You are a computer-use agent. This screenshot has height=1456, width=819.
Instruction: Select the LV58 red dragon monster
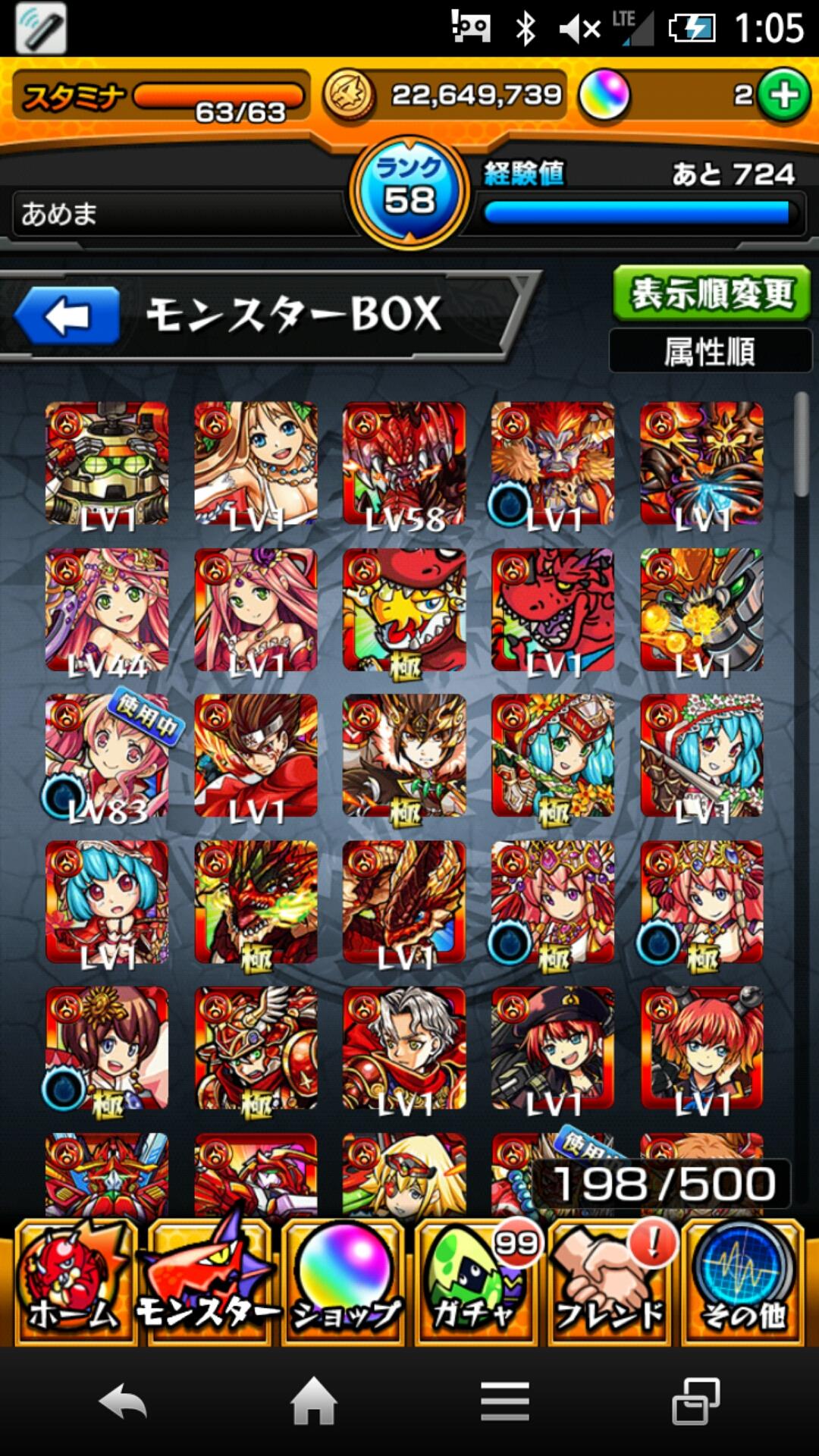point(404,464)
